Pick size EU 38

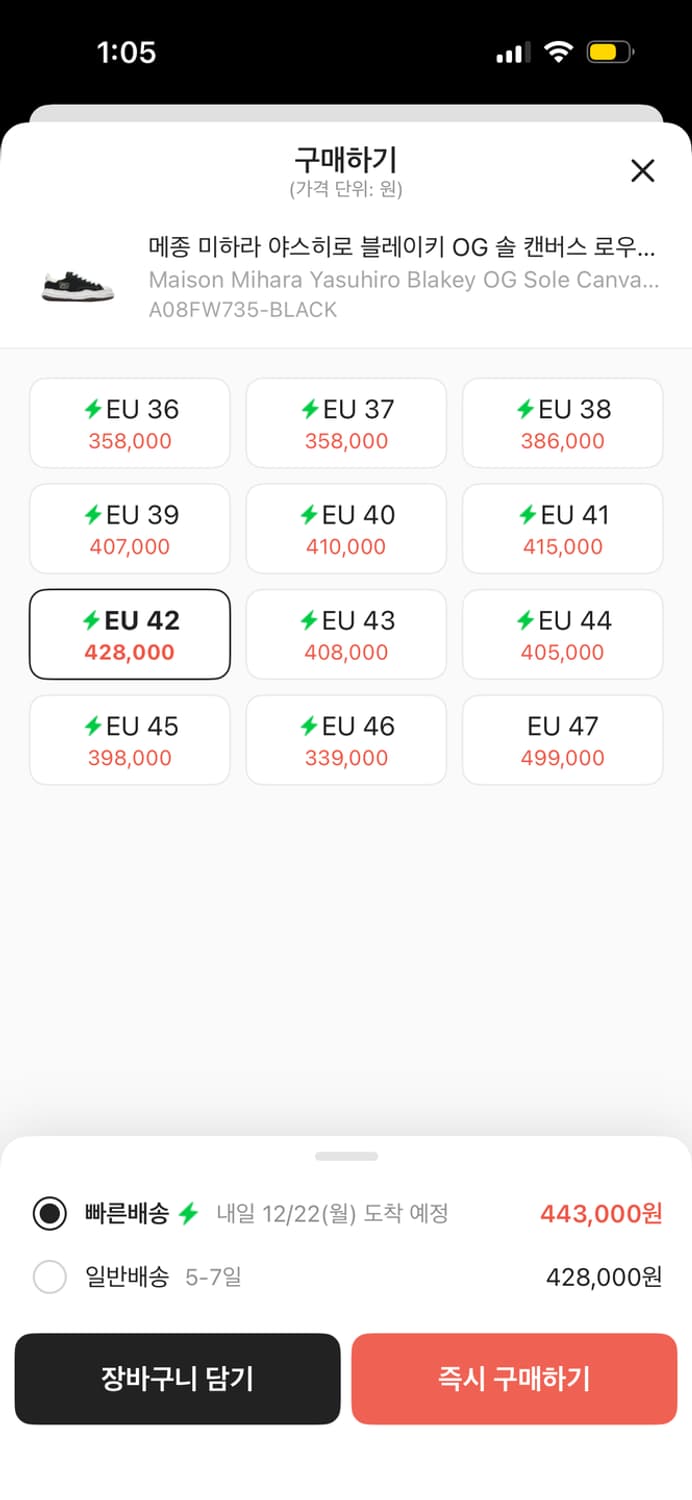[x=562, y=423]
